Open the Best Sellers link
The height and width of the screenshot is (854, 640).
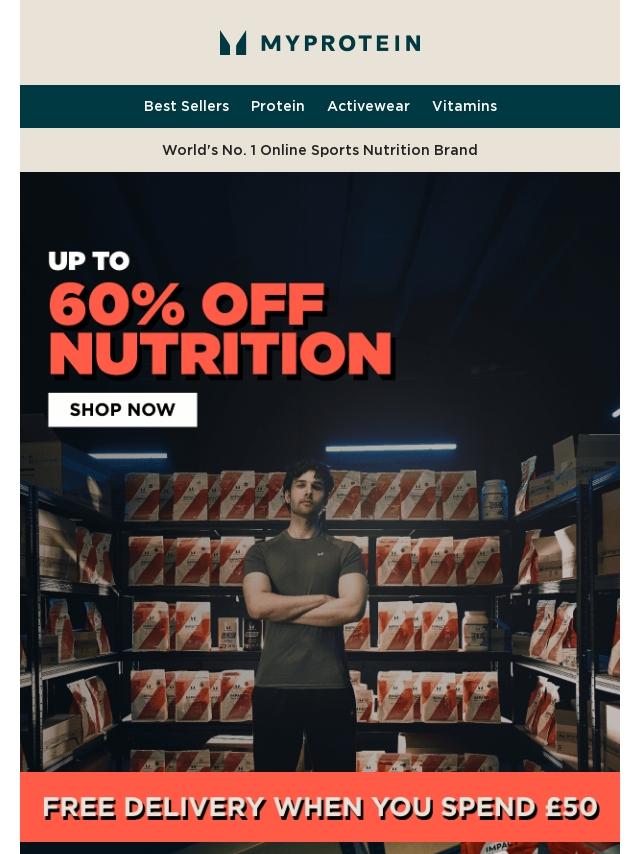tap(186, 106)
